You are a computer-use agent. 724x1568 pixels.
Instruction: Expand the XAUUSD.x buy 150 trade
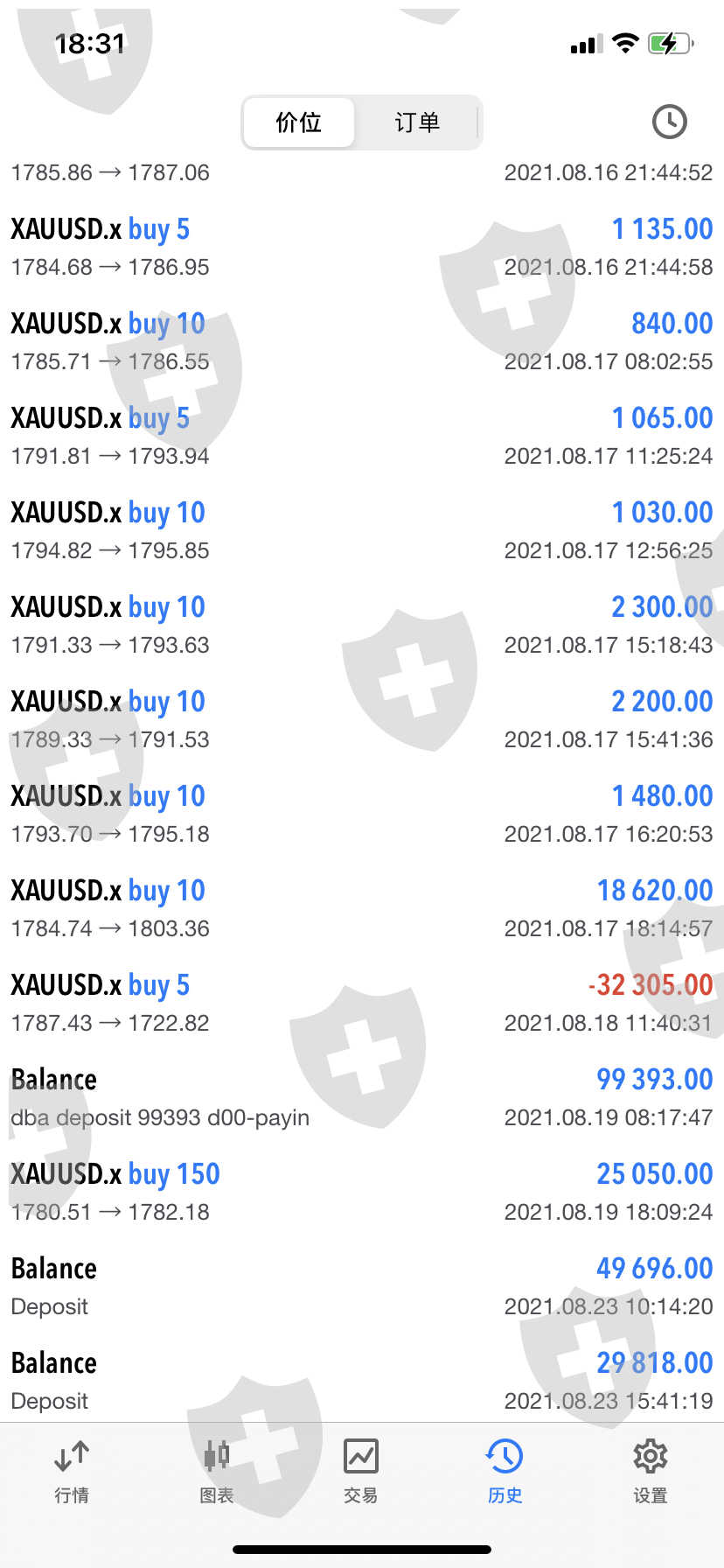362,1192
